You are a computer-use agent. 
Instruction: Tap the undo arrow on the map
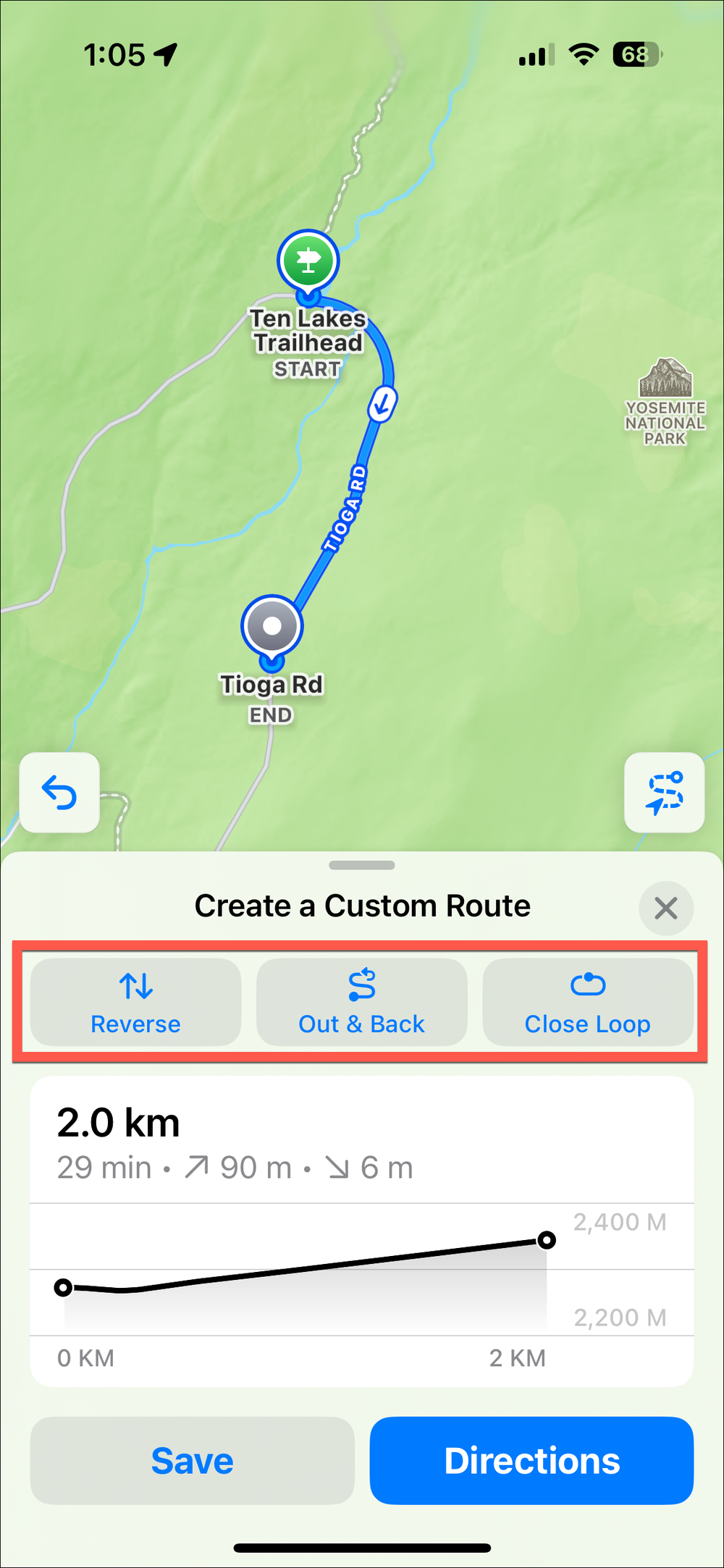pyautogui.click(x=59, y=793)
